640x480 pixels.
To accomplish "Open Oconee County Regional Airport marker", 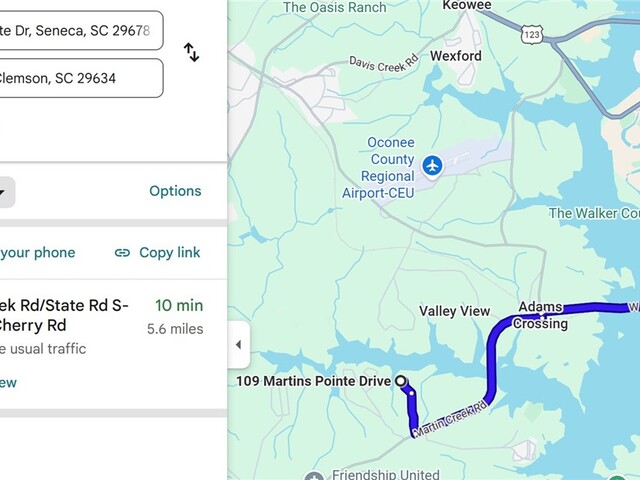I will pos(432,165).
